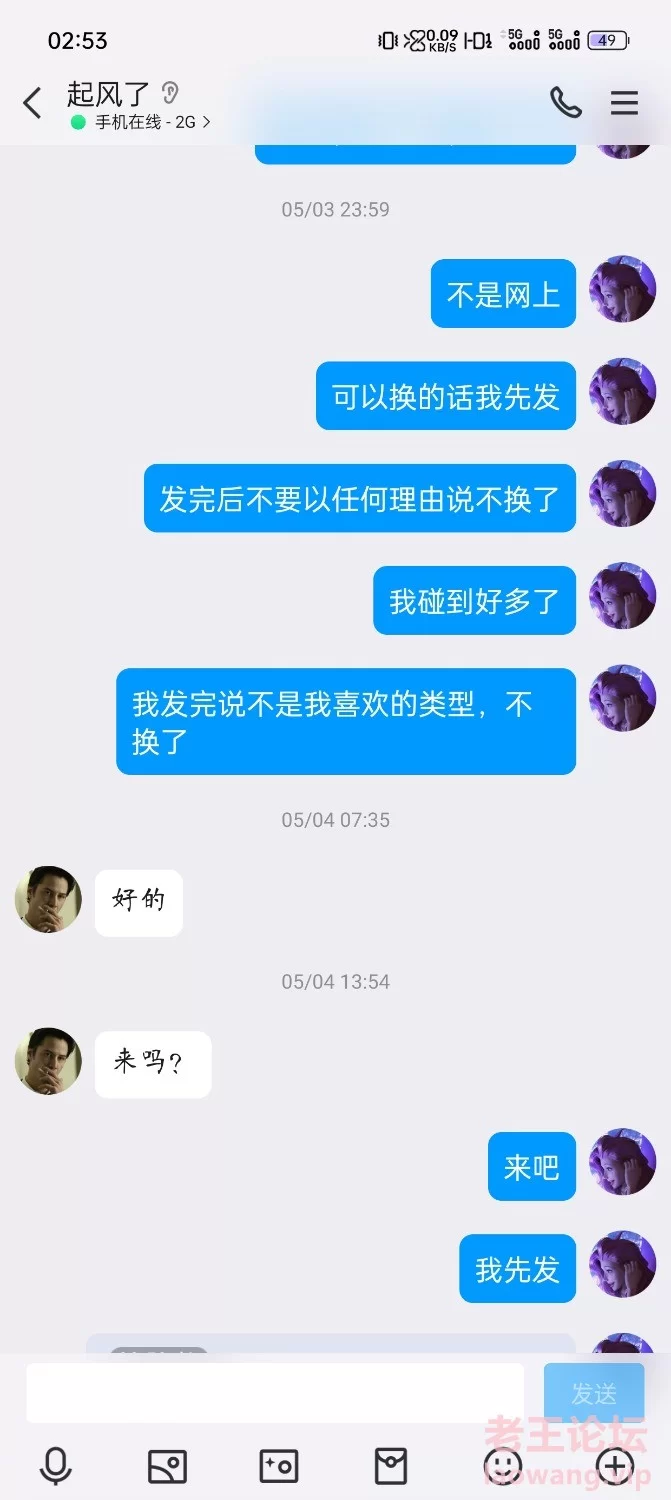Tap the earpiece mode icon beside 起风了

point(171,93)
